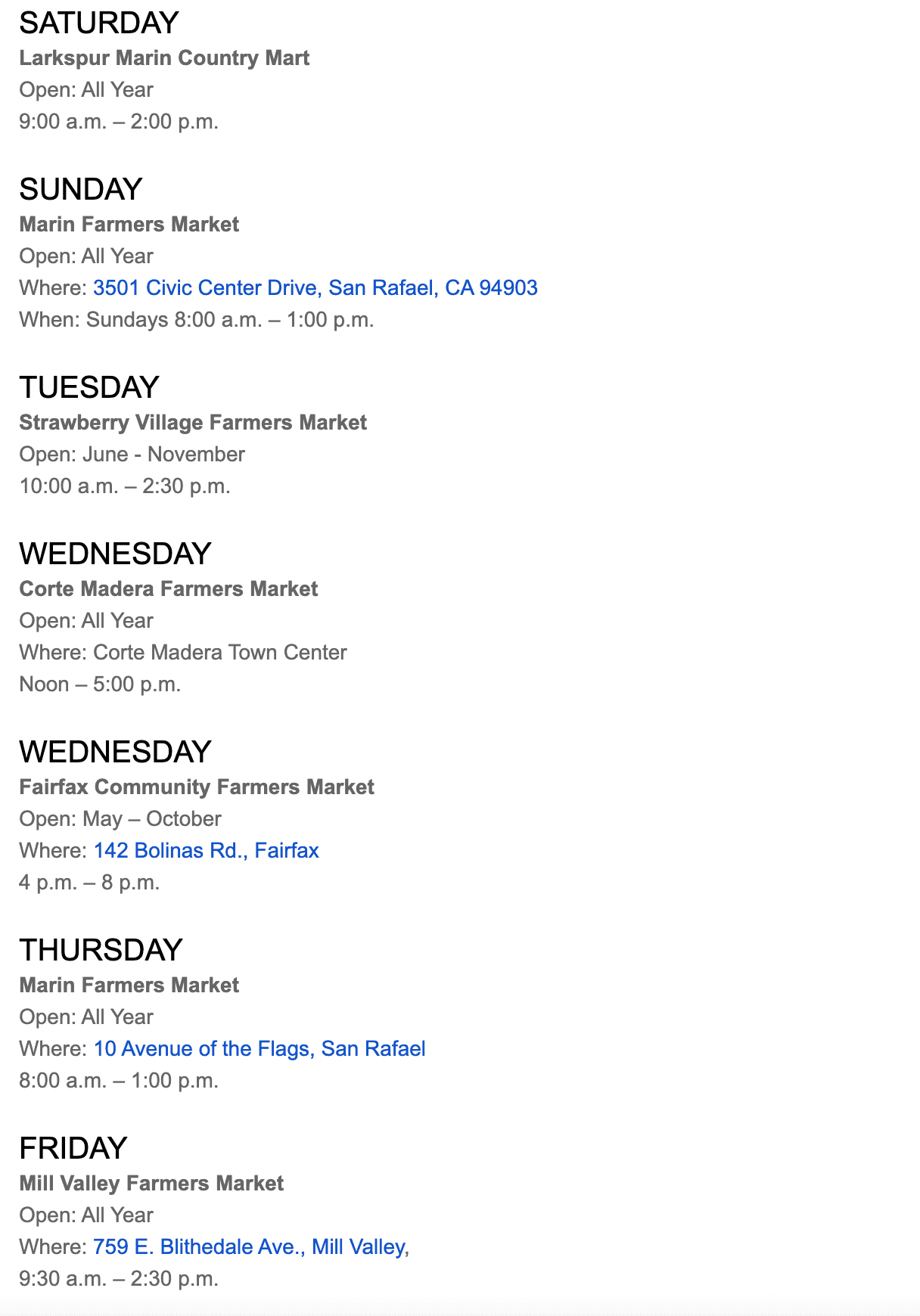This screenshot has height=1316, width=920.
Task: Open the 3501 Civic Center Drive address link
Action: [315, 288]
